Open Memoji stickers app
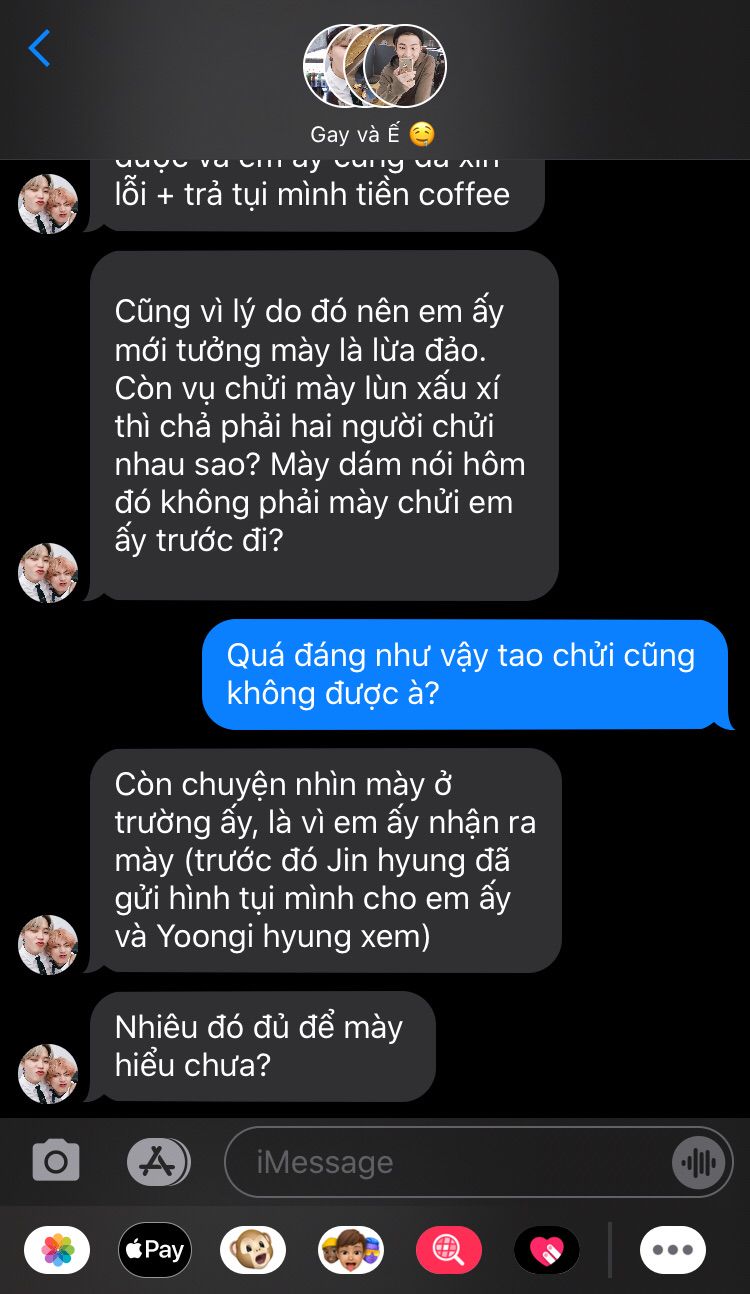The height and width of the screenshot is (1294, 750). (x=351, y=1249)
